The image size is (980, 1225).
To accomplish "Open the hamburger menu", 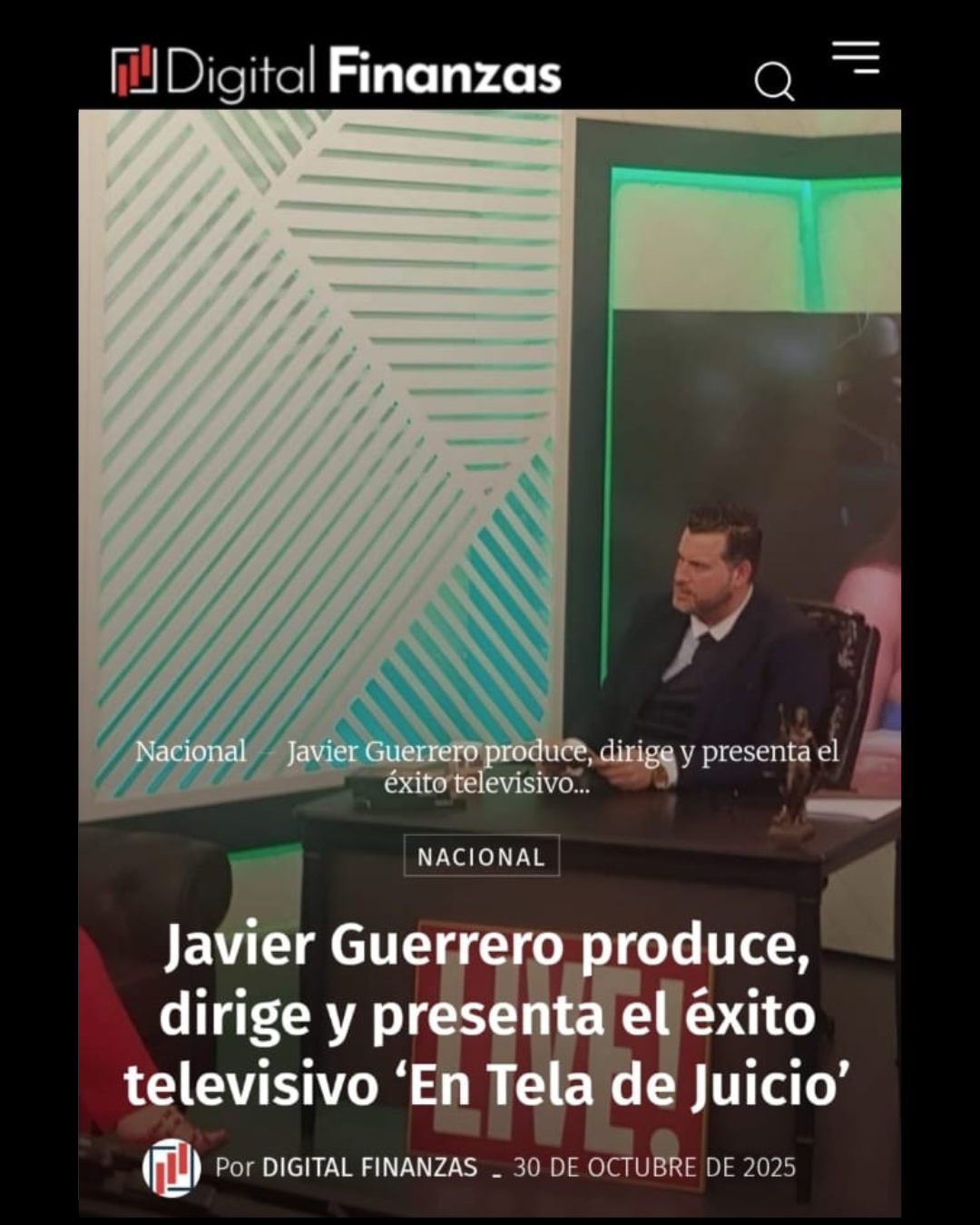I will coord(856,57).
